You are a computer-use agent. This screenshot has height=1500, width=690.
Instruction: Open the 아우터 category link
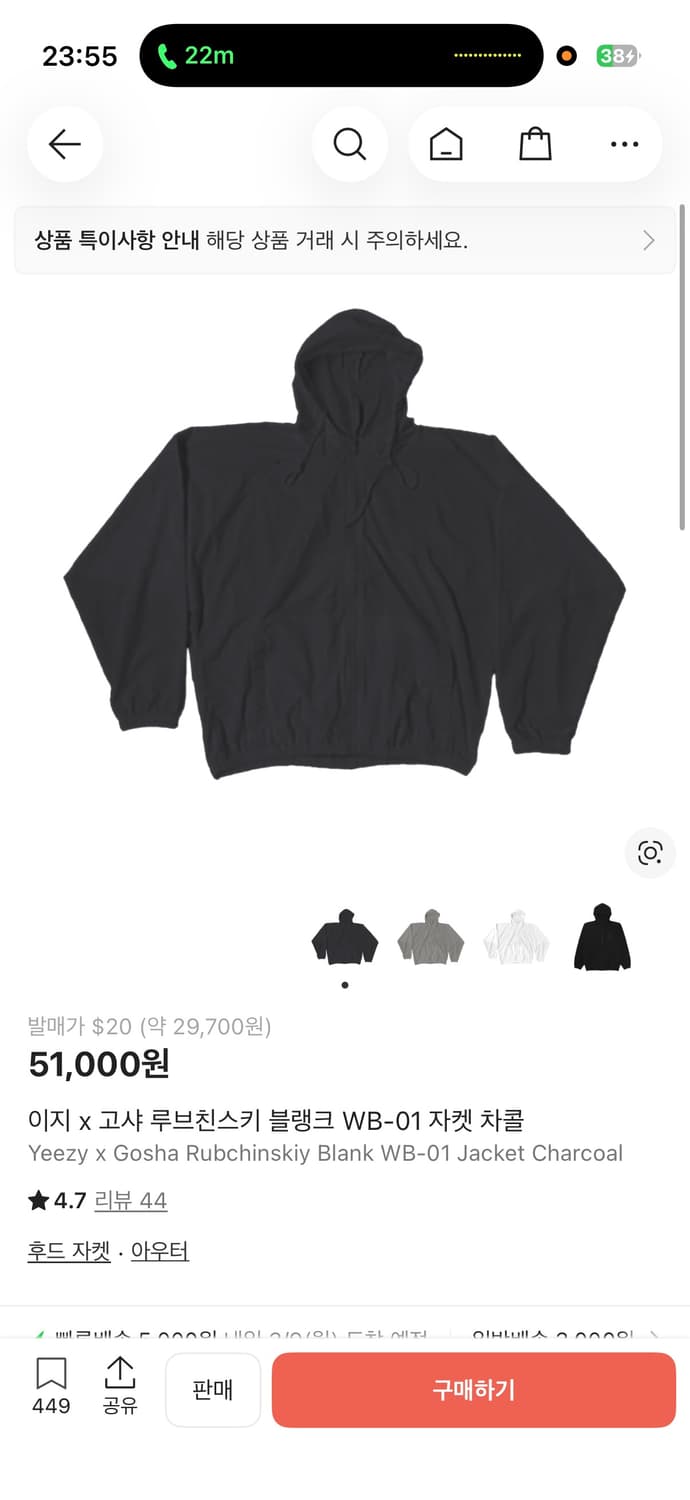click(x=159, y=1251)
